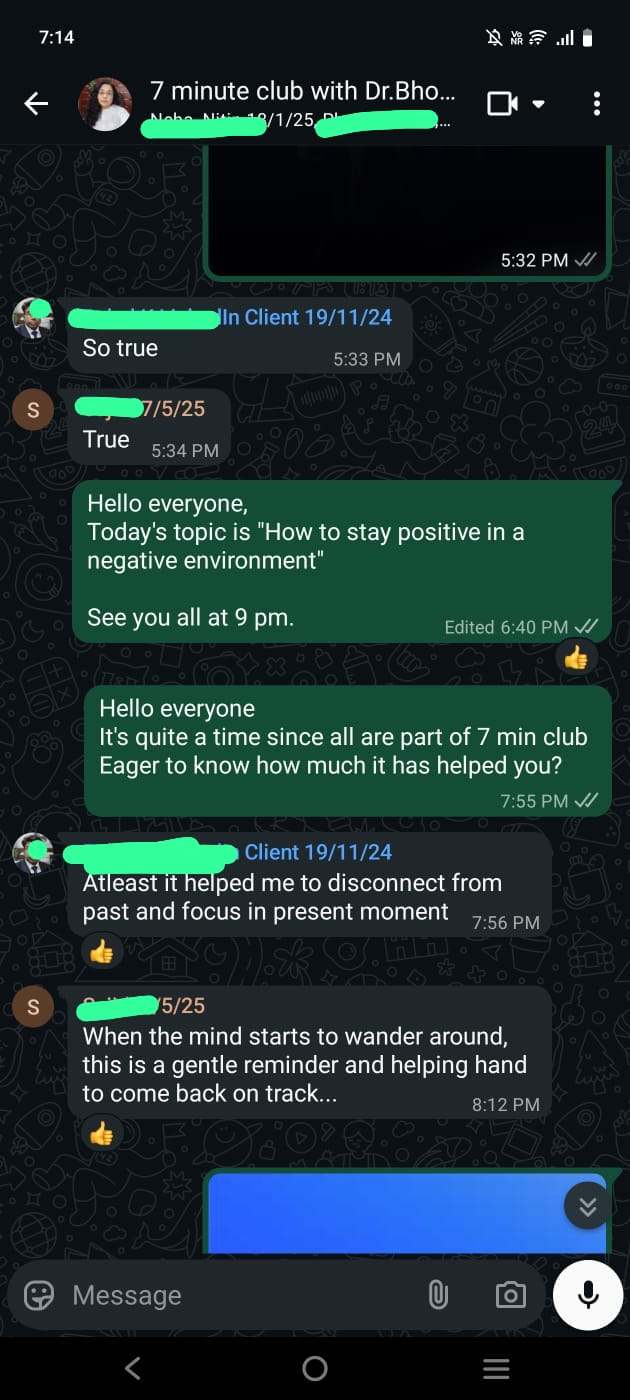Screen dimensions: 630x1400
Task: Tap the system home button
Action: [315, 1368]
